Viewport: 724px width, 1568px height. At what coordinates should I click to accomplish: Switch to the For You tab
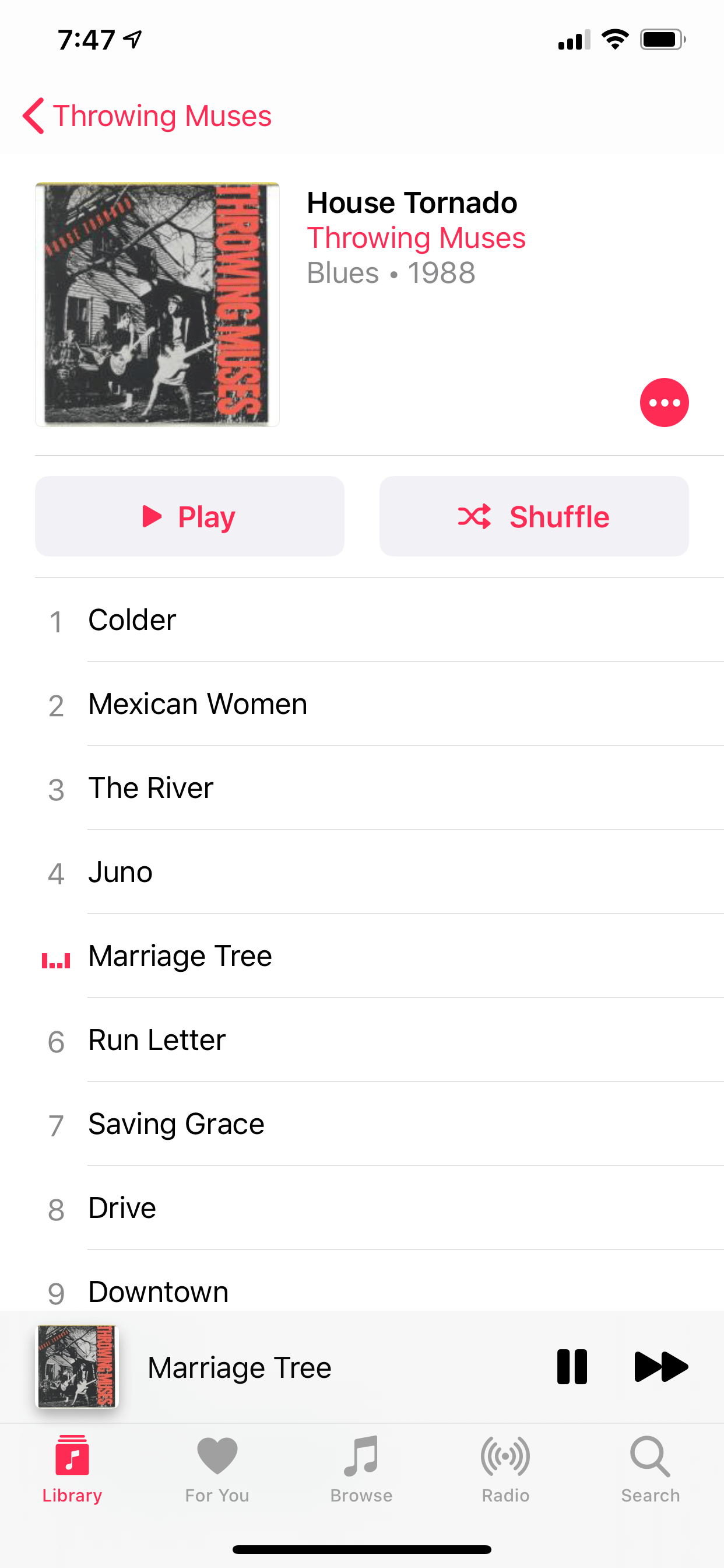coord(217,1468)
